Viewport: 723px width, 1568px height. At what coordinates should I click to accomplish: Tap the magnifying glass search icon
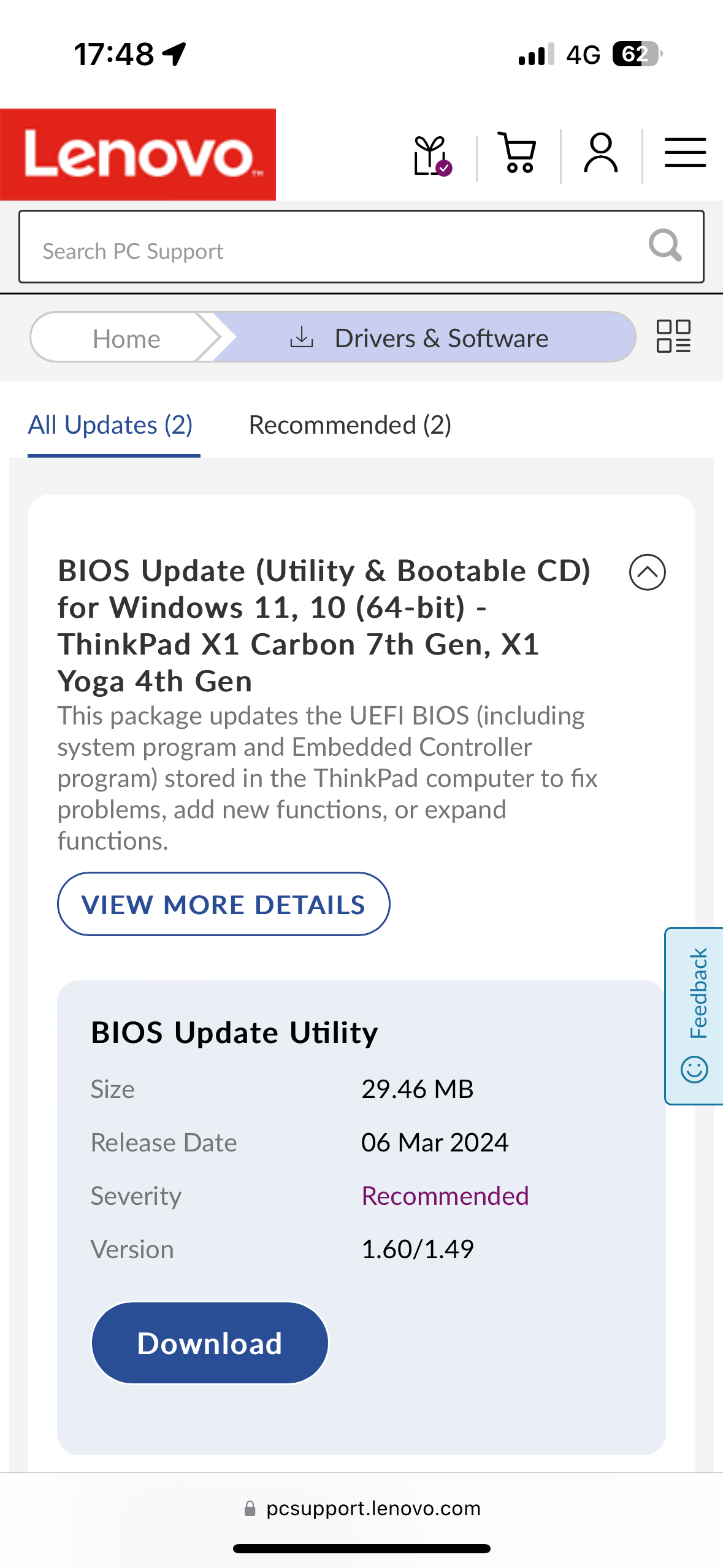tap(665, 246)
